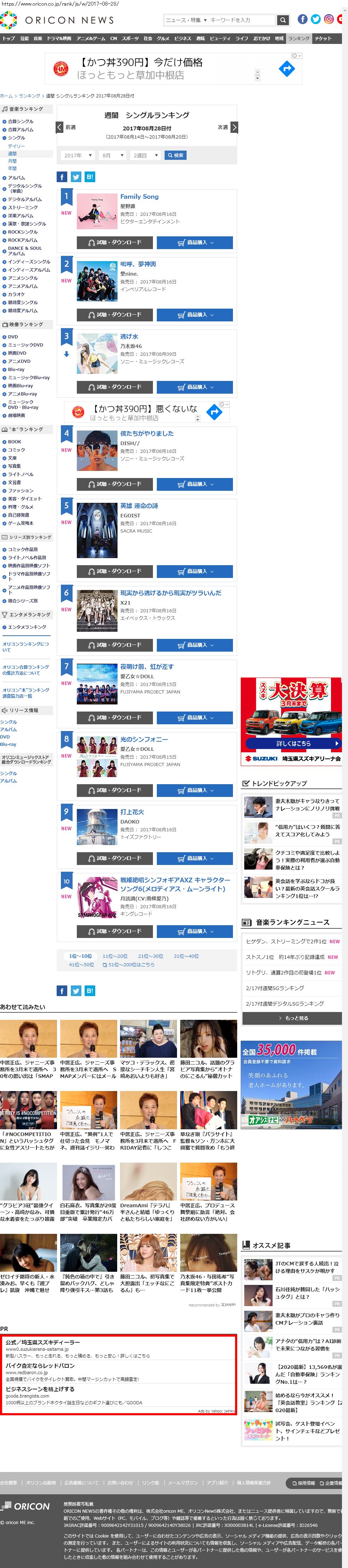Open the ランキング tab in the top navigation
This screenshot has width=348, height=1568.
(299, 38)
